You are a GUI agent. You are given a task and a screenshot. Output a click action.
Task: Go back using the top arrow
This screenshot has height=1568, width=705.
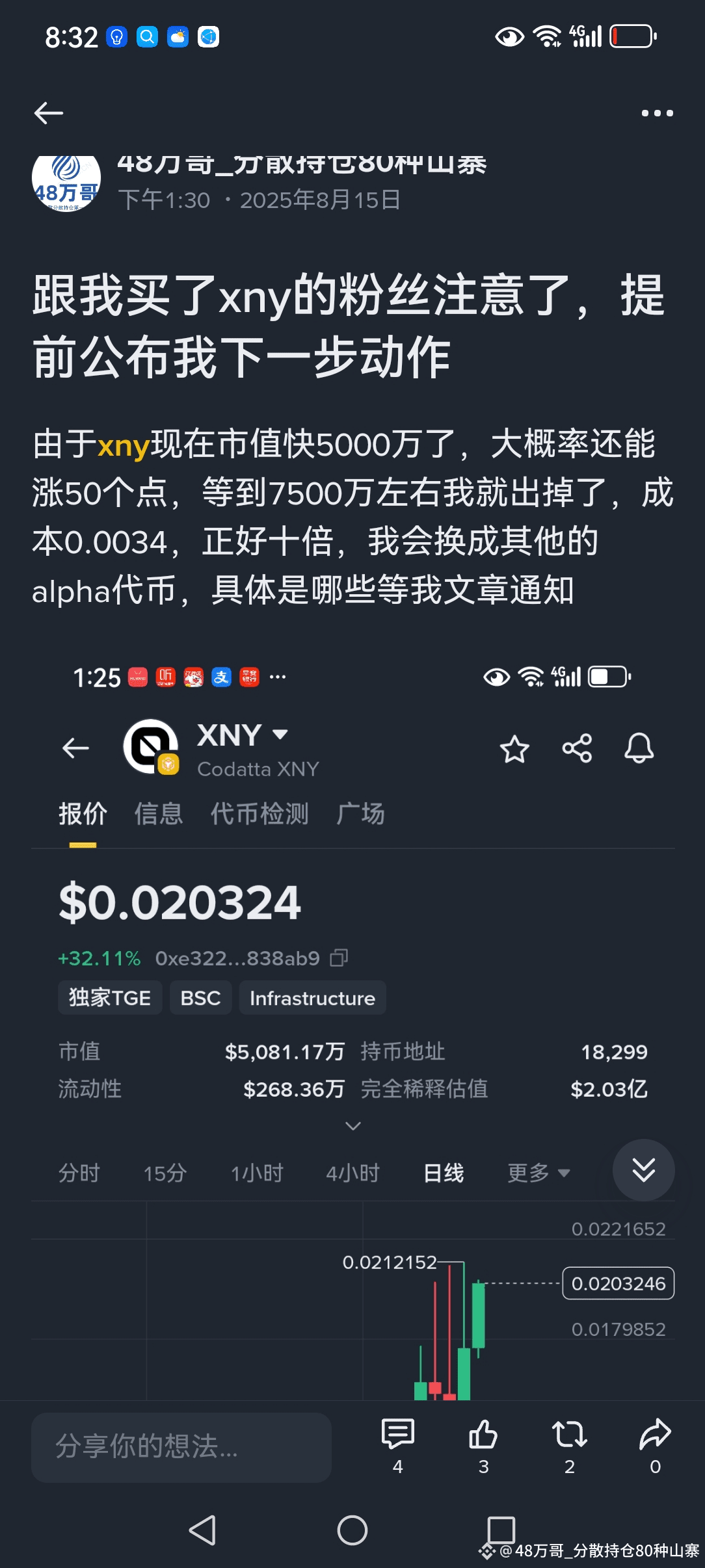click(49, 113)
